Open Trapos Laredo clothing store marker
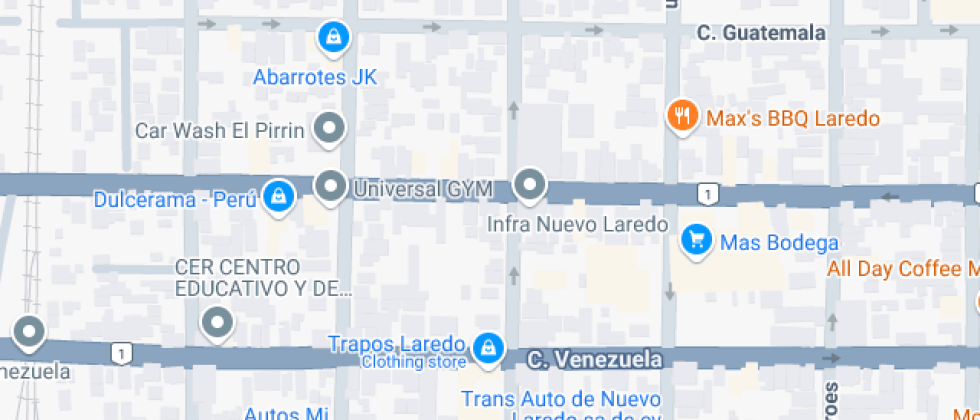This screenshot has height=420, width=980. point(487,346)
